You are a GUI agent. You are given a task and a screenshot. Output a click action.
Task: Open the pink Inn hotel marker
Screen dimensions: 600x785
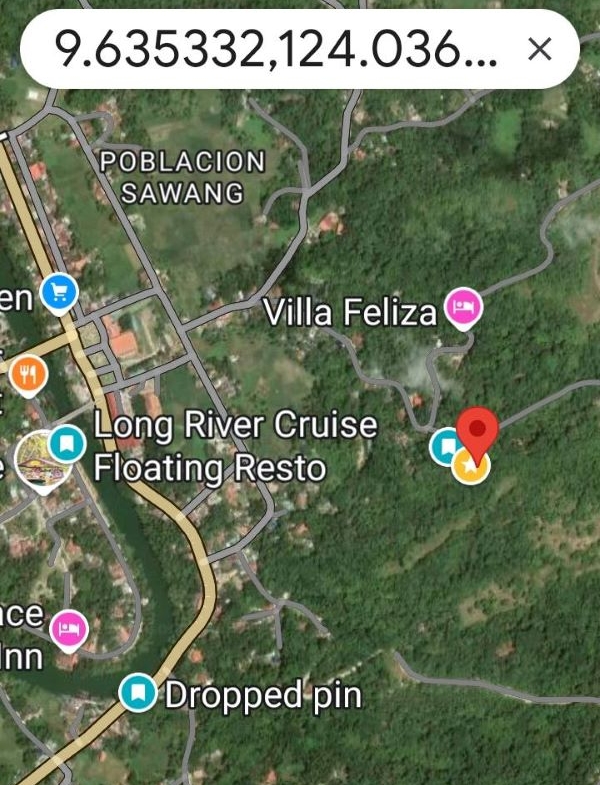[68, 629]
